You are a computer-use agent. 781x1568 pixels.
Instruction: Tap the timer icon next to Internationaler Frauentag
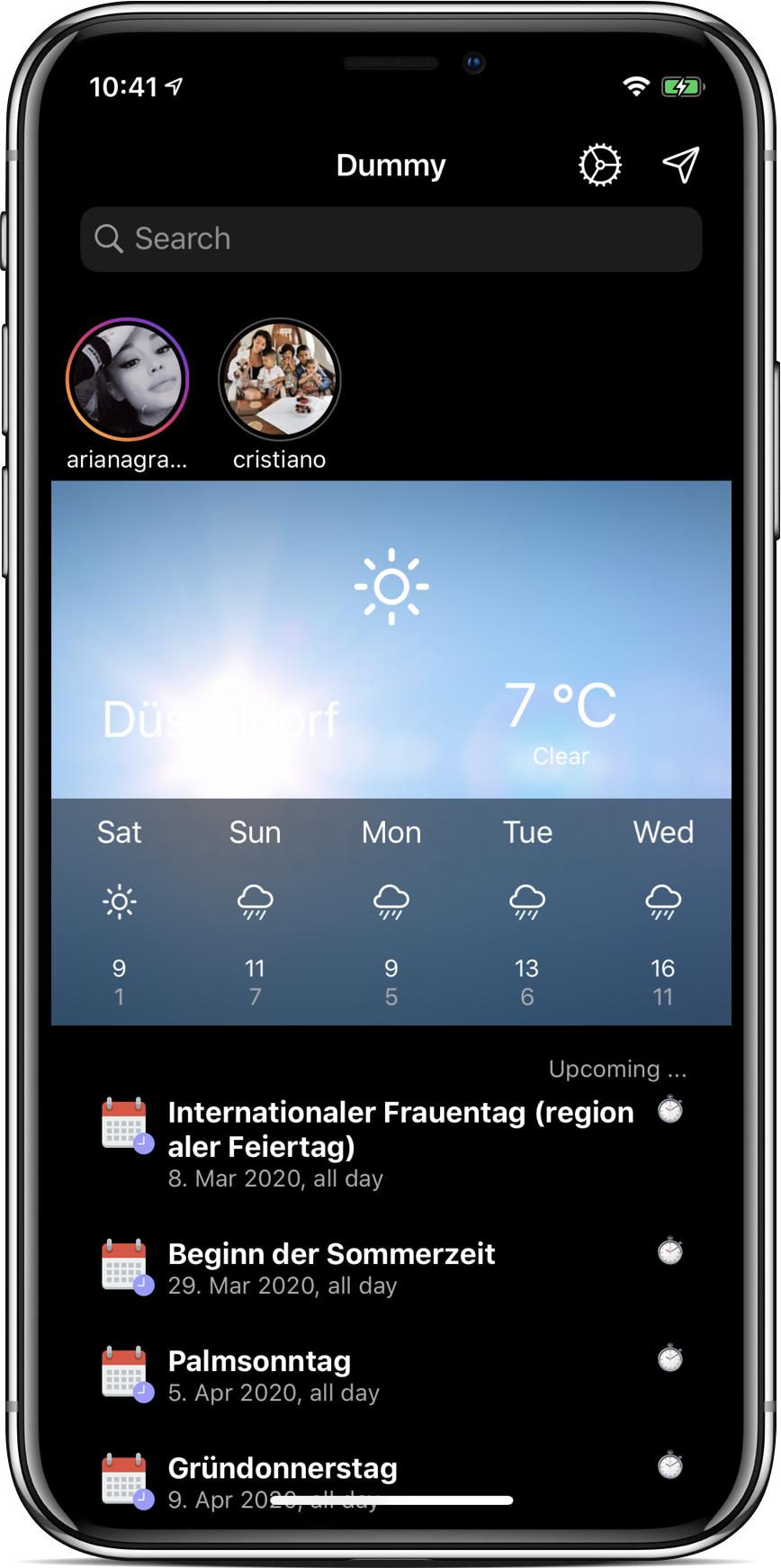click(669, 1111)
